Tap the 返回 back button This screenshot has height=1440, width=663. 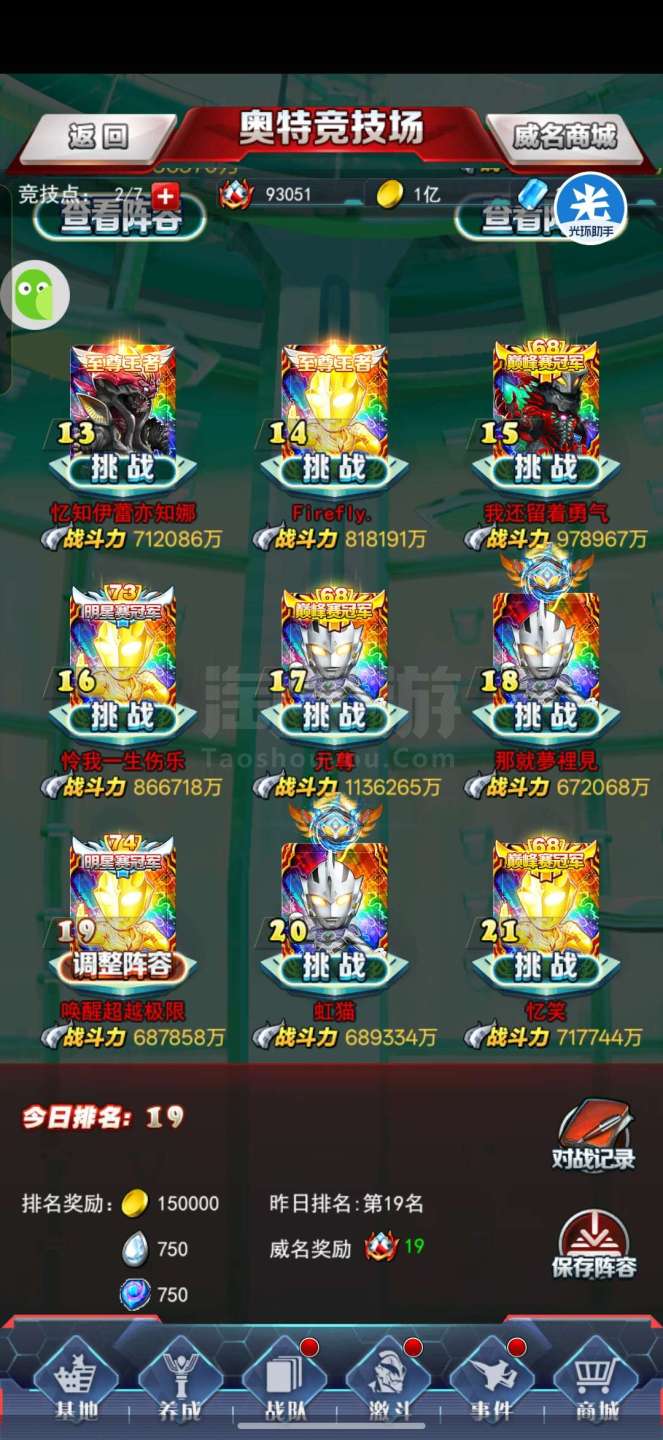[97, 135]
